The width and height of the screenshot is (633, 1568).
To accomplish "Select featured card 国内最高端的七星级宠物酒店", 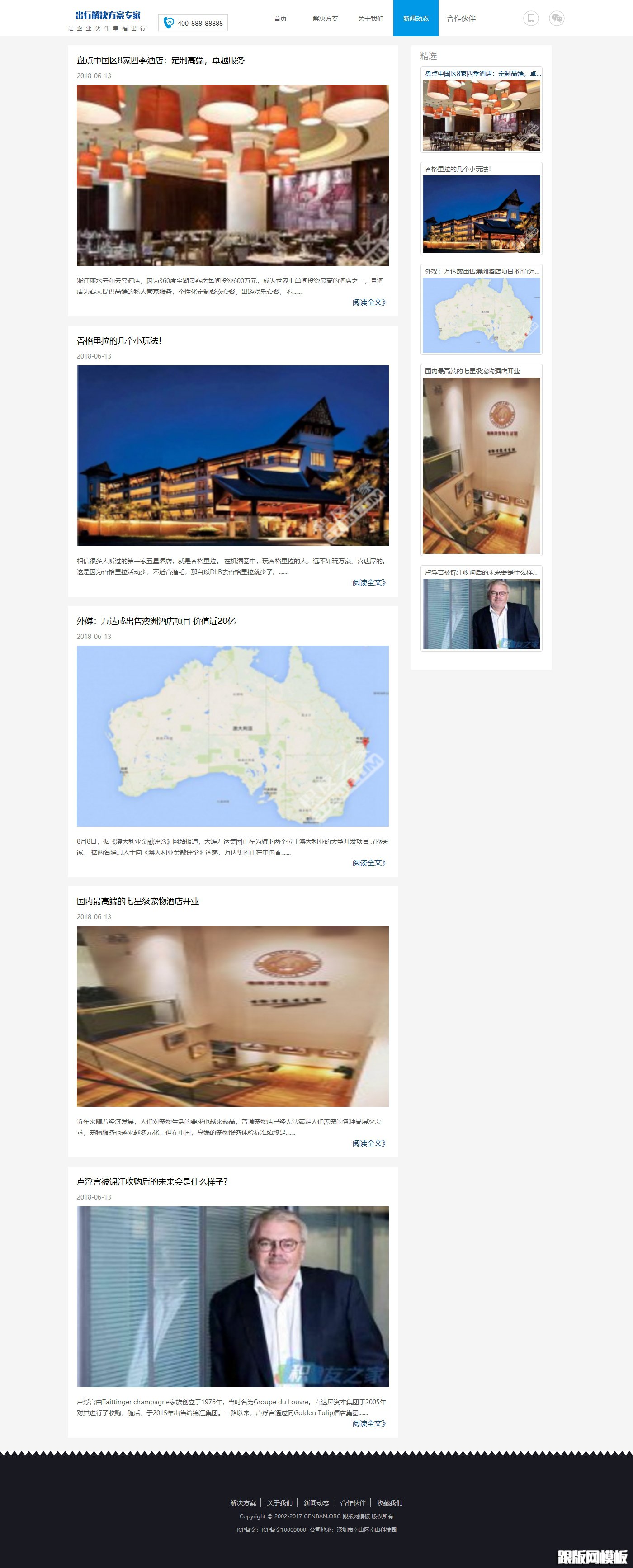I will point(481,460).
